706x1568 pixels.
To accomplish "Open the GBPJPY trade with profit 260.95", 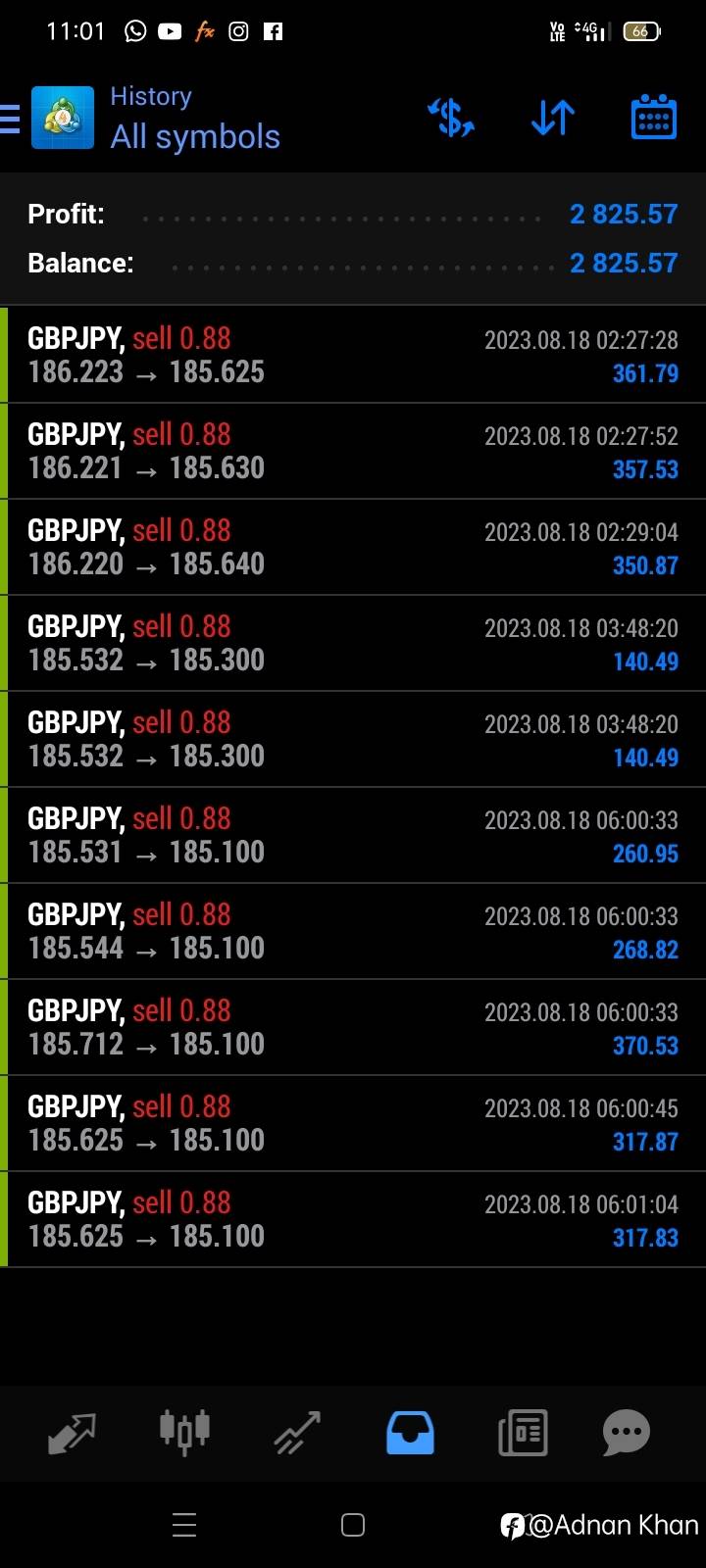I will point(353,835).
